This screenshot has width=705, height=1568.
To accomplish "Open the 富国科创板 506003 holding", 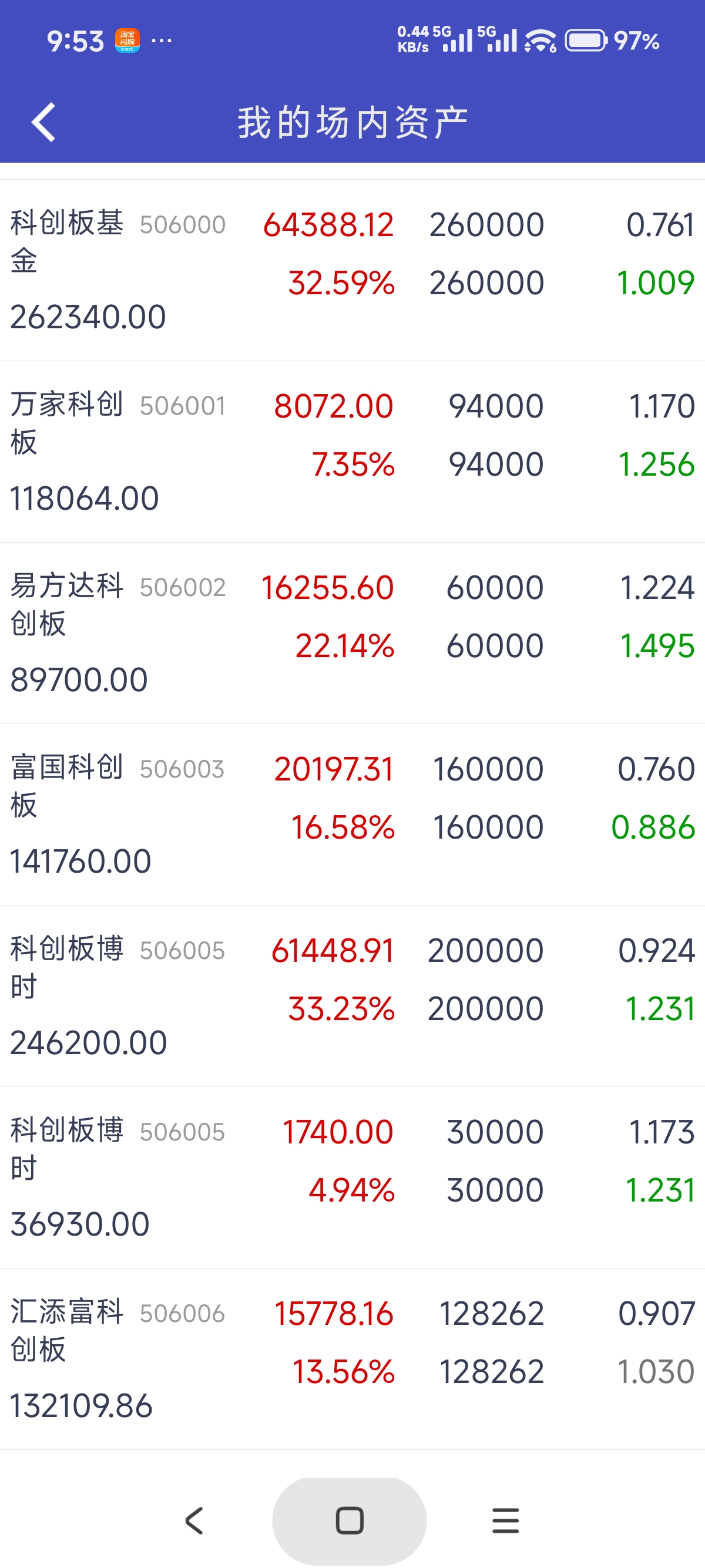I will pyautogui.click(x=352, y=814).
